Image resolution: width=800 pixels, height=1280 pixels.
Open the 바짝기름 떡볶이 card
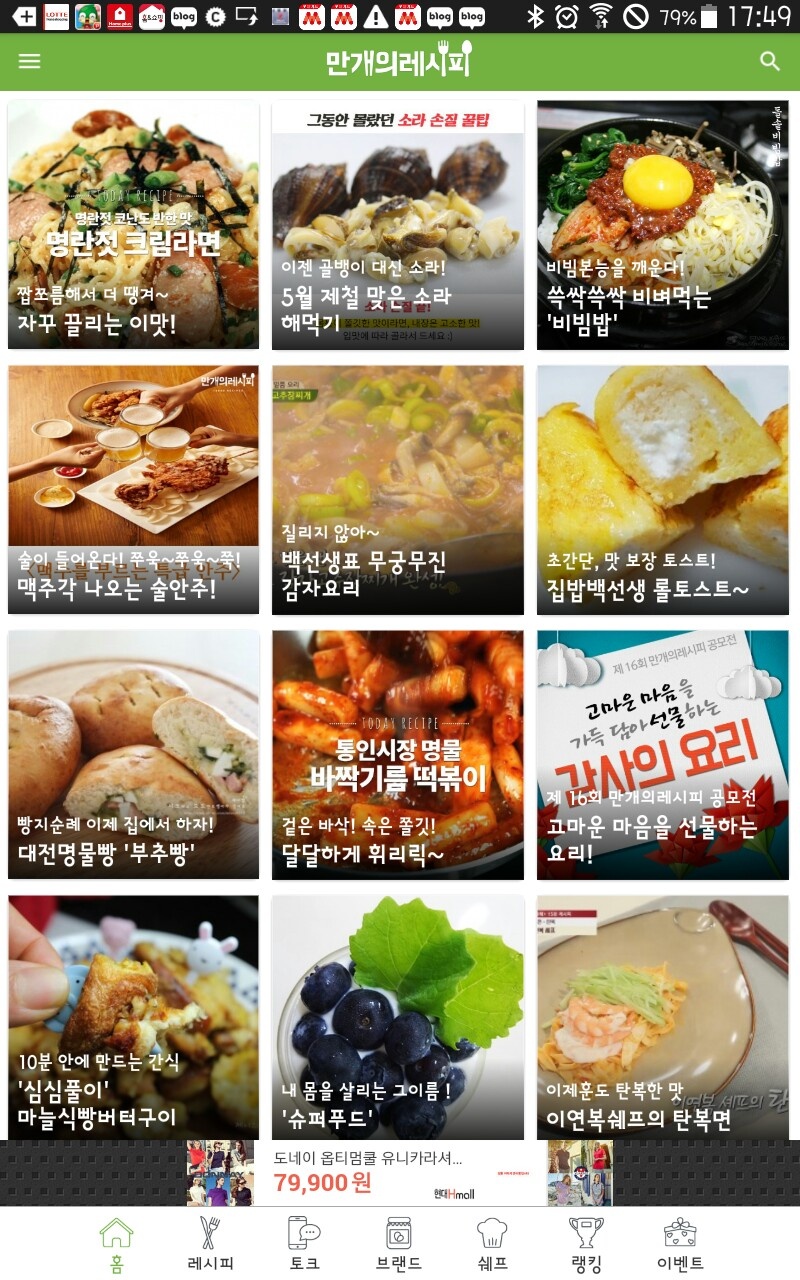(398, 755)
